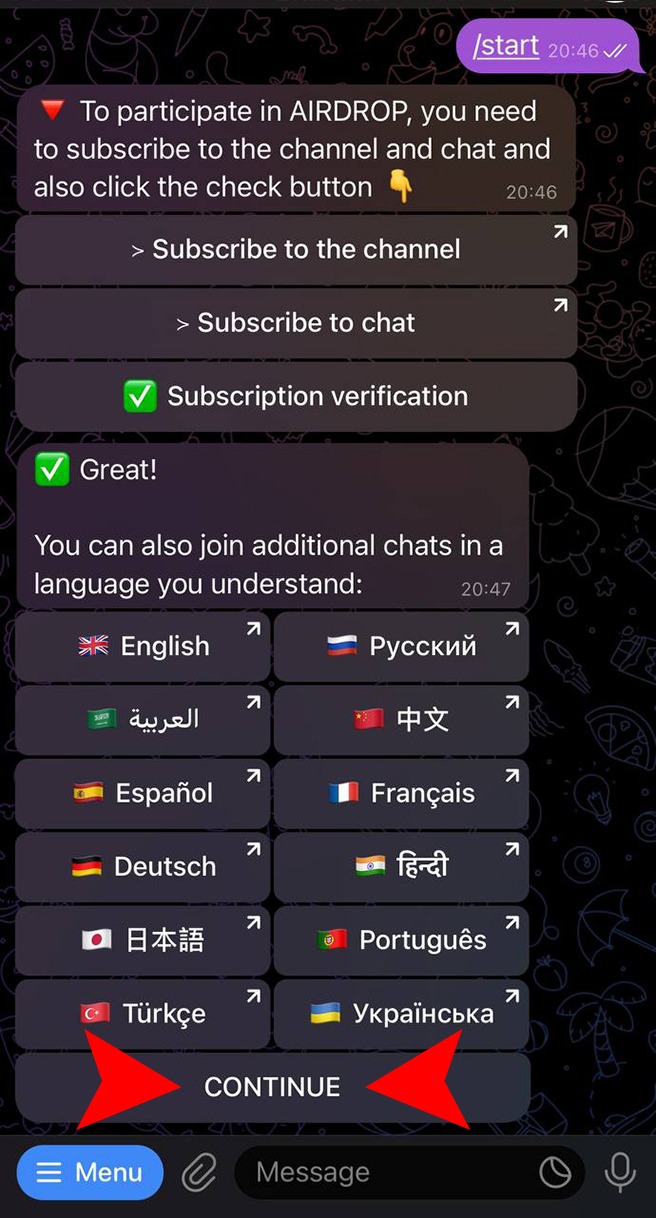Open the Japanese 日本語 chat
Screen dimensions: 656x1218
click(x=143, y=940)
